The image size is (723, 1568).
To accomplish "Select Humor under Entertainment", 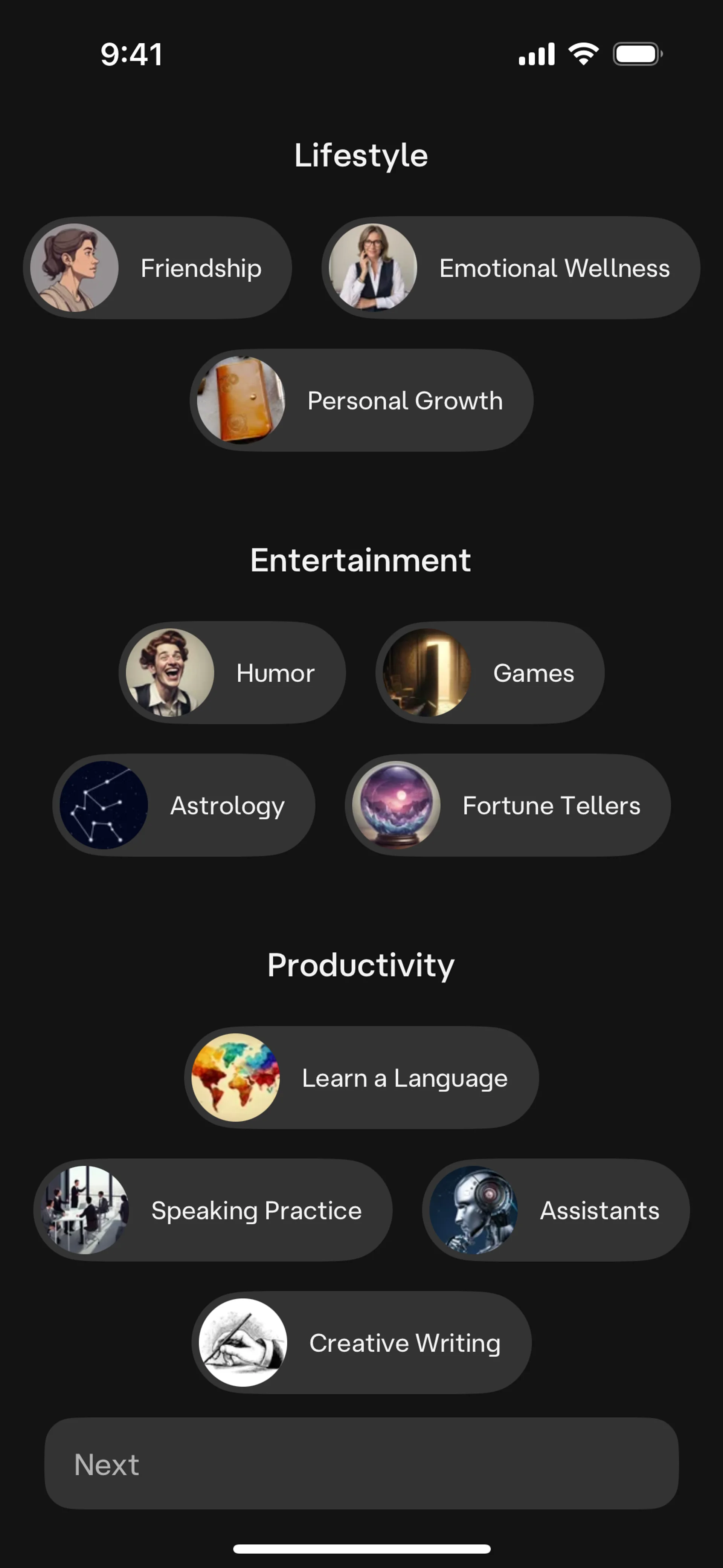I will point(232,672).
